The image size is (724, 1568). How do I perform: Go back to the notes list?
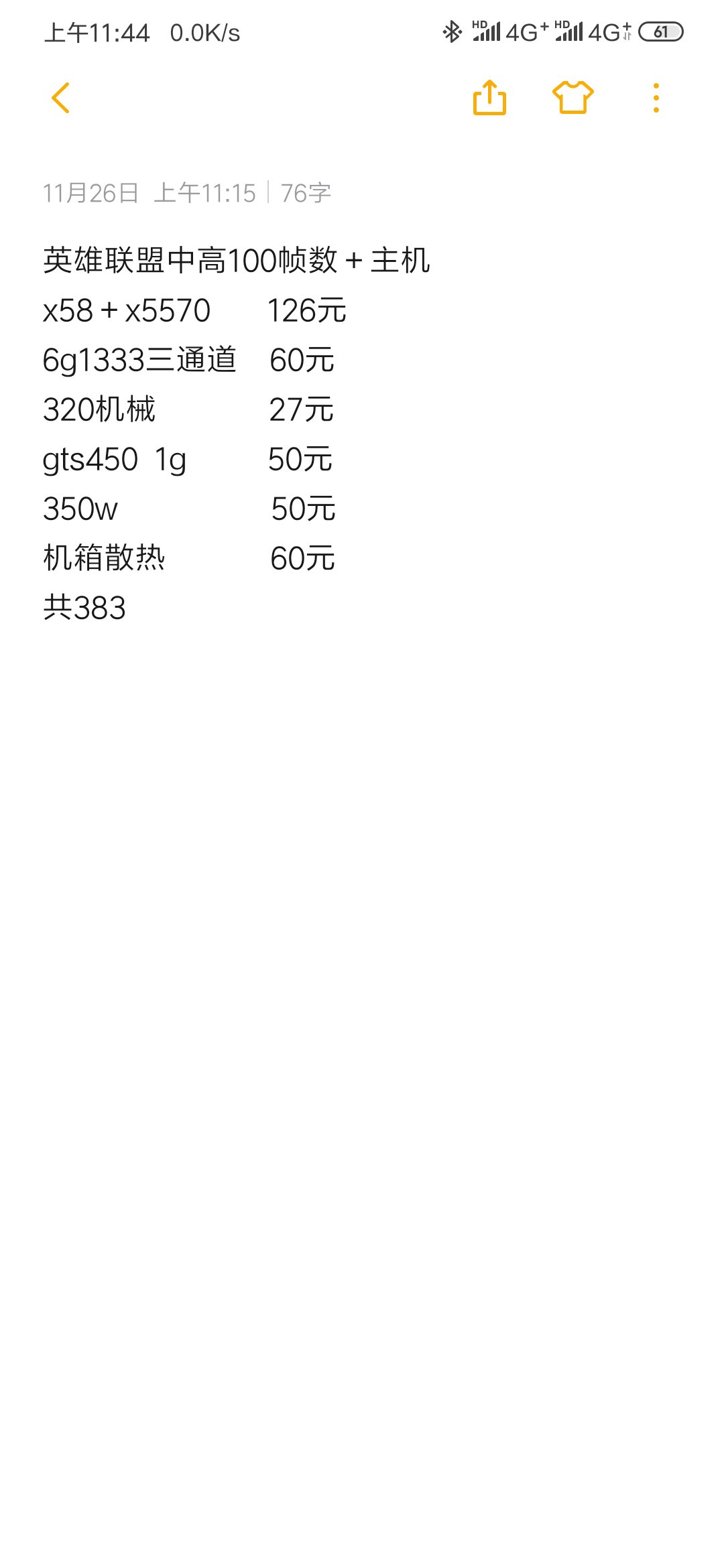tap(60, 98)
